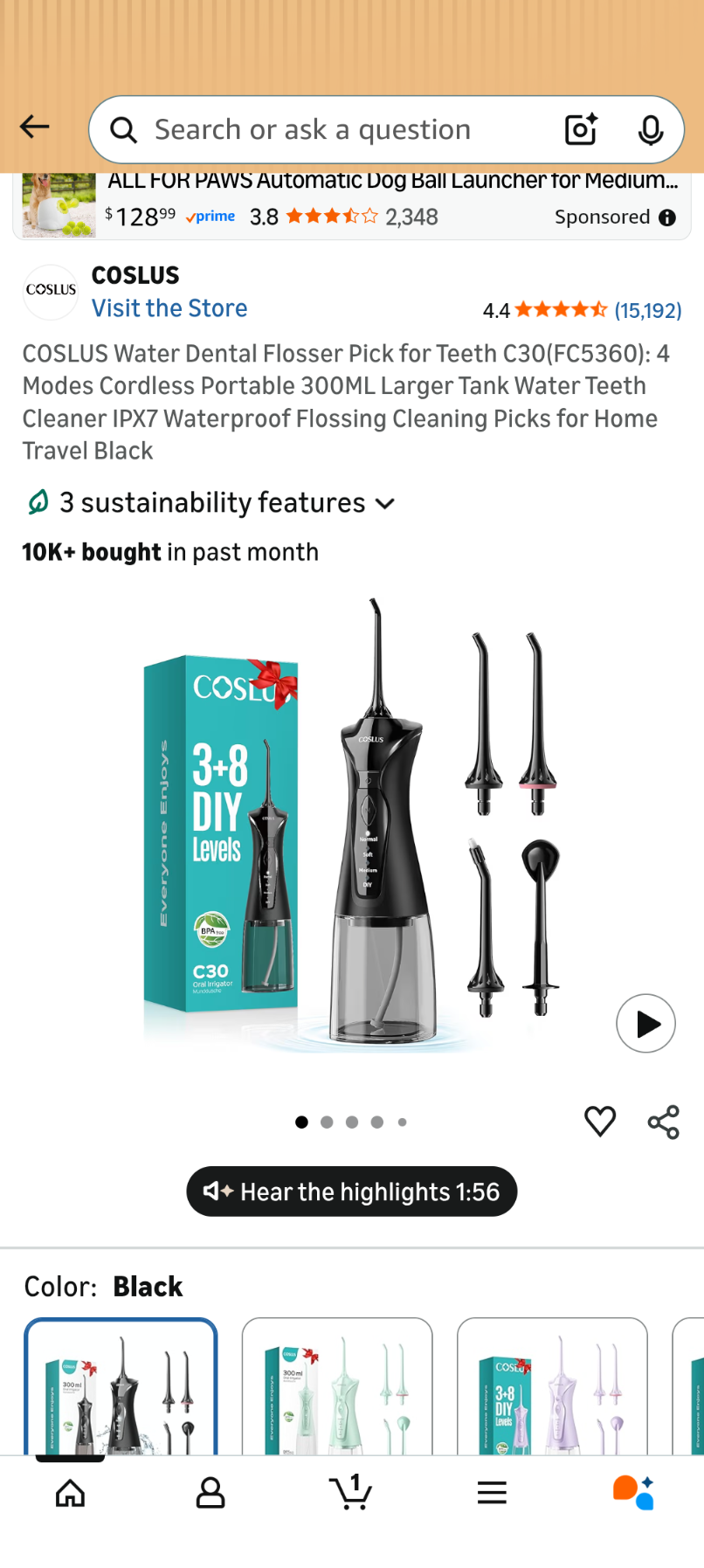Share this product
The image size is (704, 1568).
663,1122
